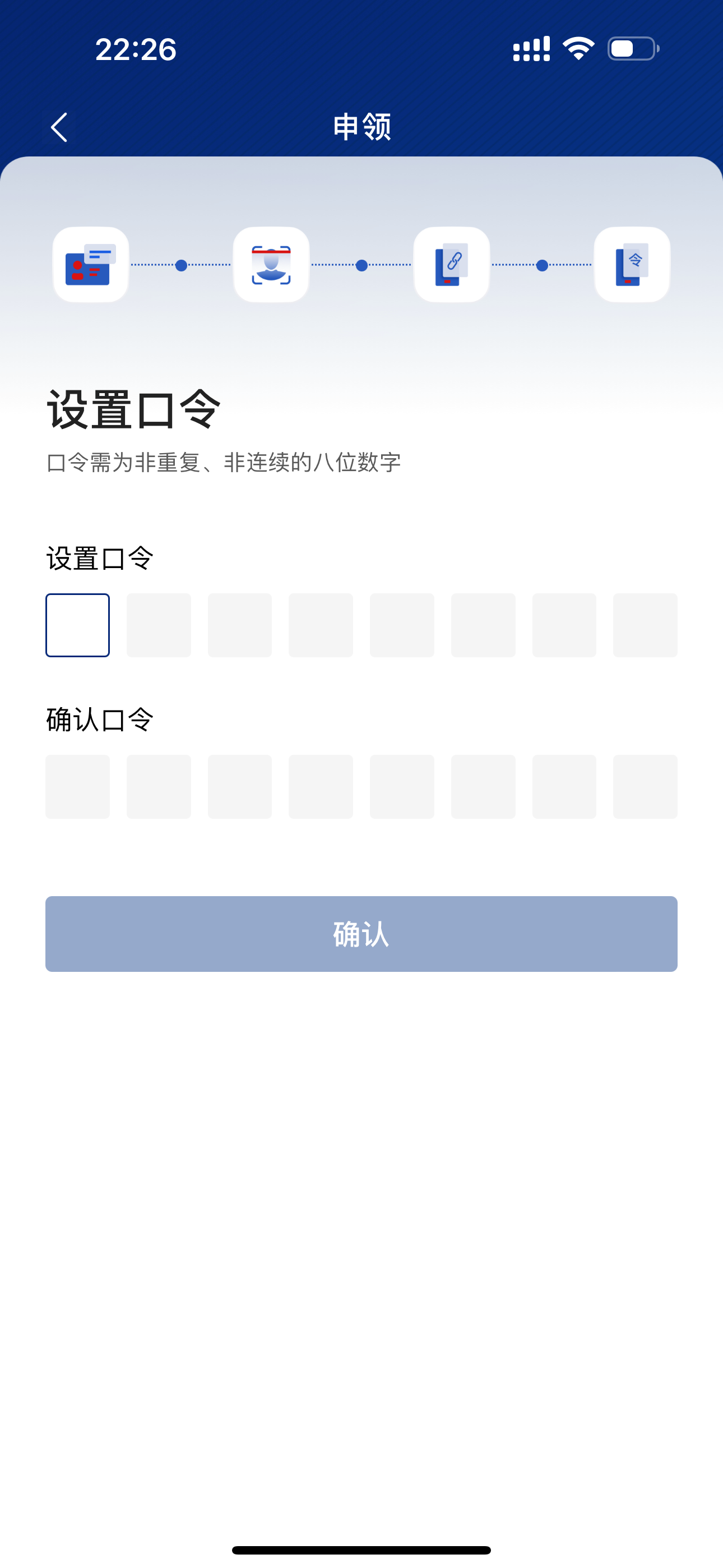Go back using the top-left arrow
The image size is (723, 1568).
59,127
